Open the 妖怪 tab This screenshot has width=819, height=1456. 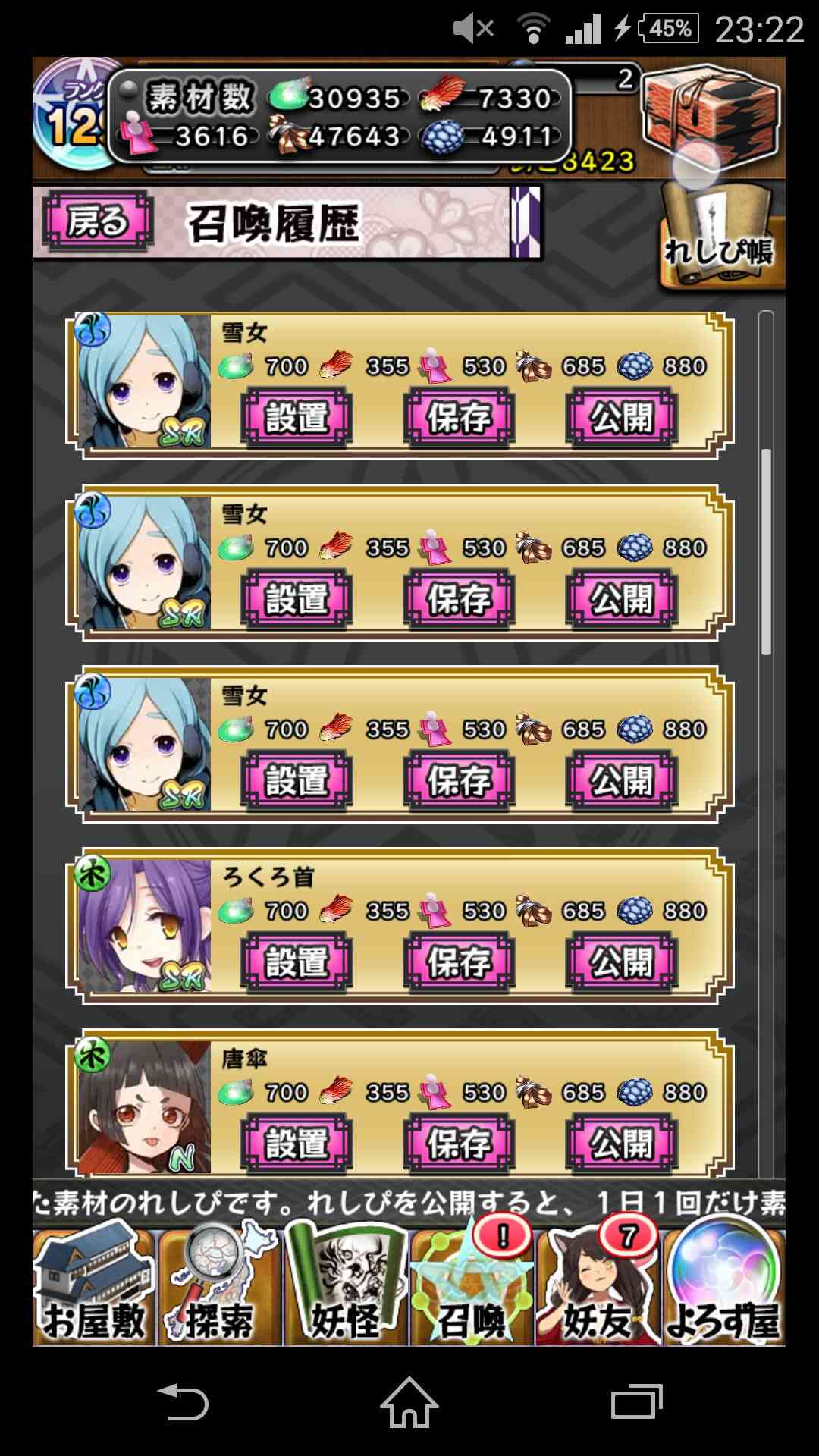tap(346, 1285)
